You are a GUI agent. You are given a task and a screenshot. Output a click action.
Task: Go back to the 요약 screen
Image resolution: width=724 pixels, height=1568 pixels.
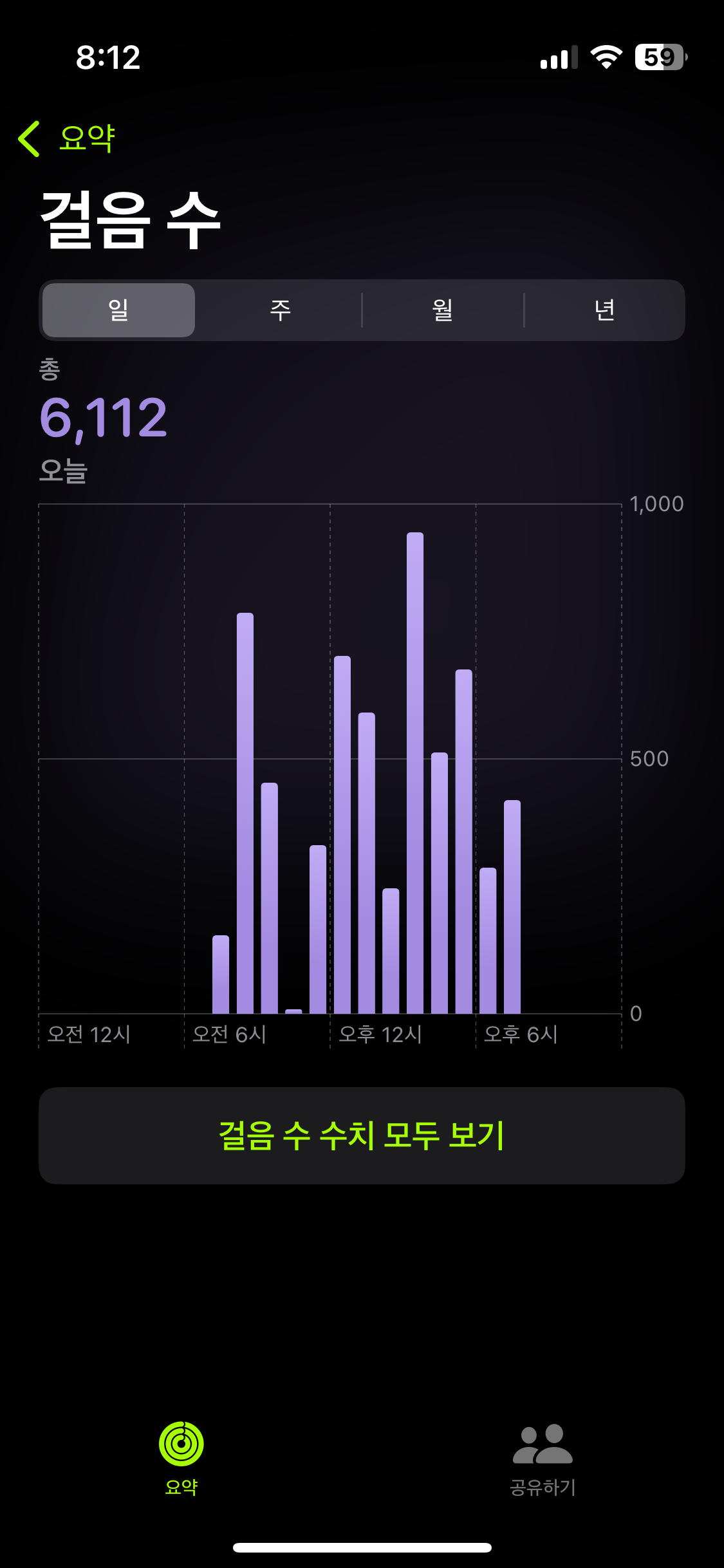click(67, 138)
